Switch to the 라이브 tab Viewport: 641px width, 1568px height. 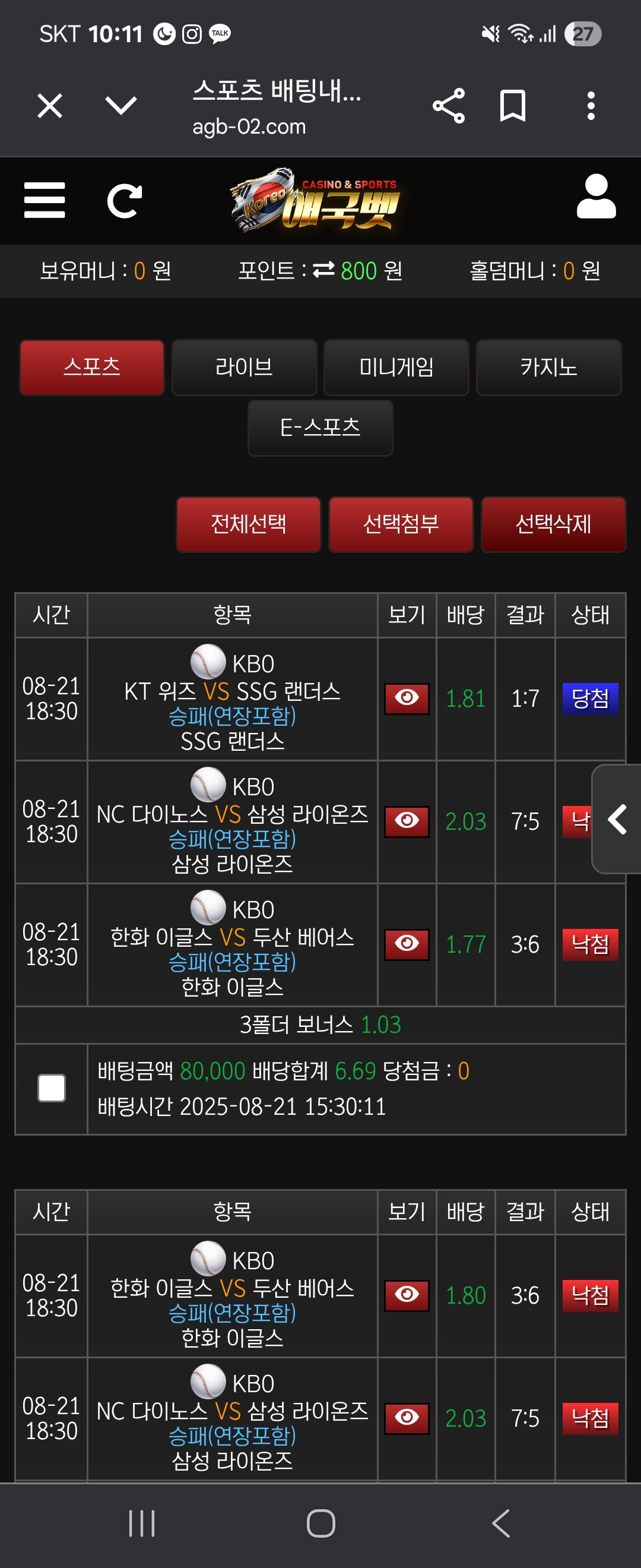pos(244,368)
